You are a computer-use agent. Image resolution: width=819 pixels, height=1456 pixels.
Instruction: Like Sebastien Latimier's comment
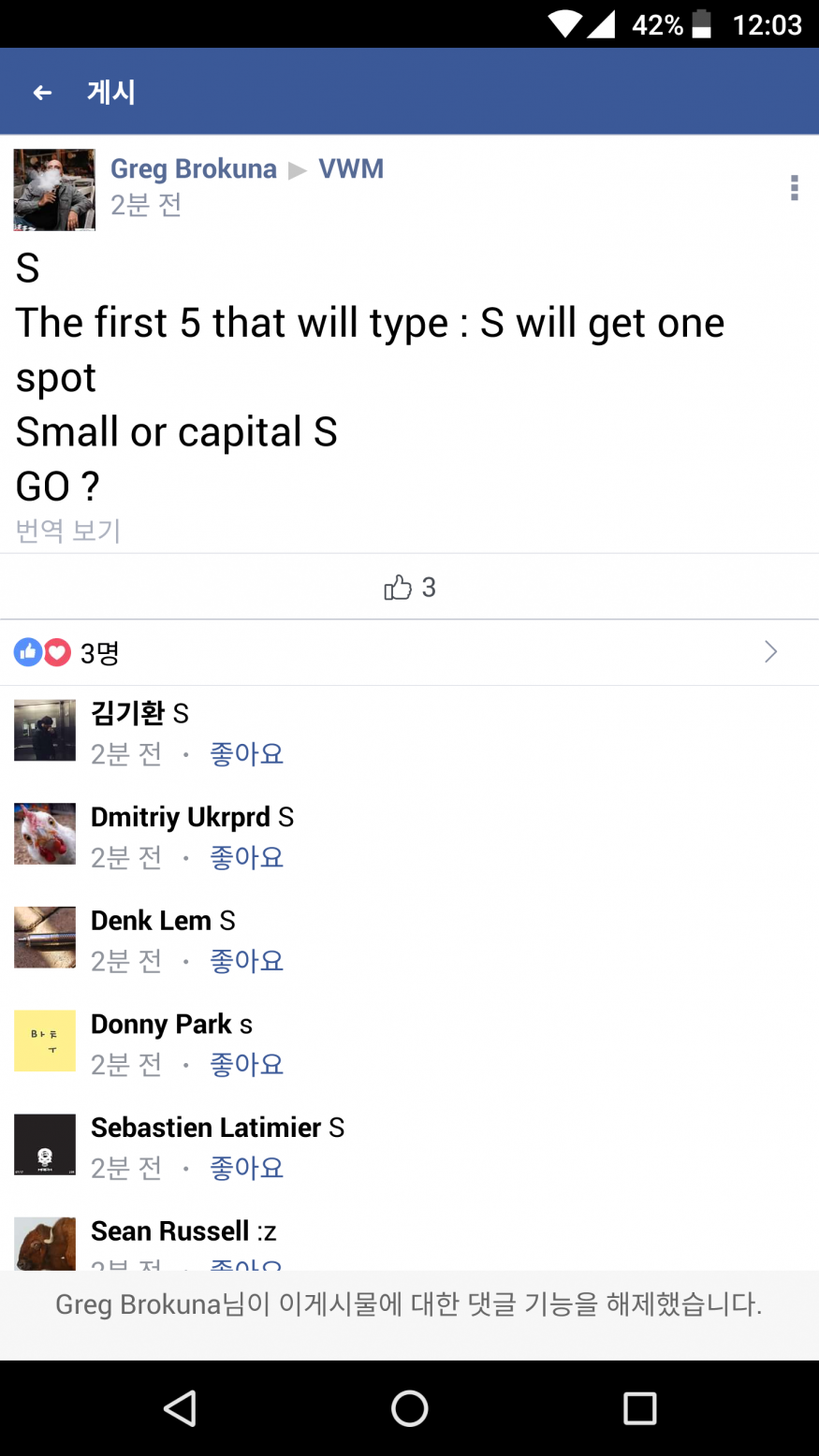(x=246, y=1169)
